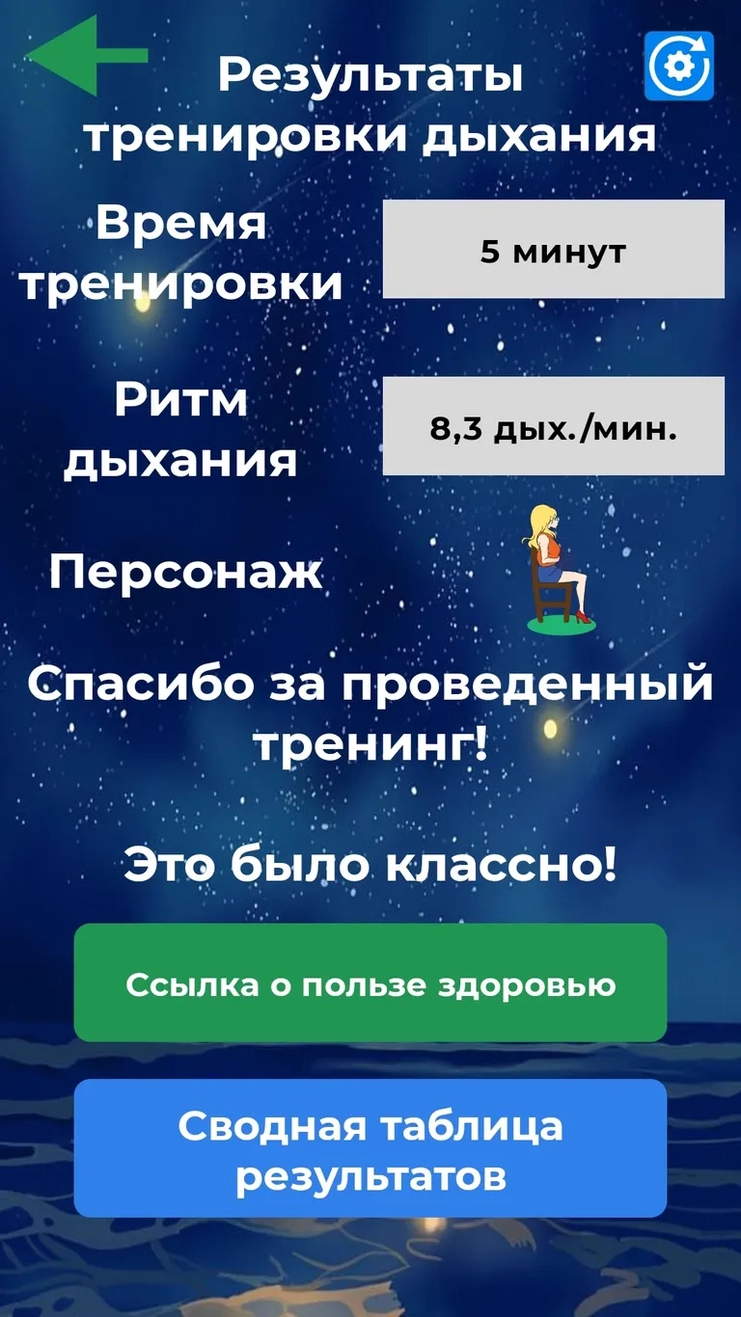The image size is (741, 1317).
Task: Open the 'Ссылка о пользе здоровью' link button
Action: point(370,984)
